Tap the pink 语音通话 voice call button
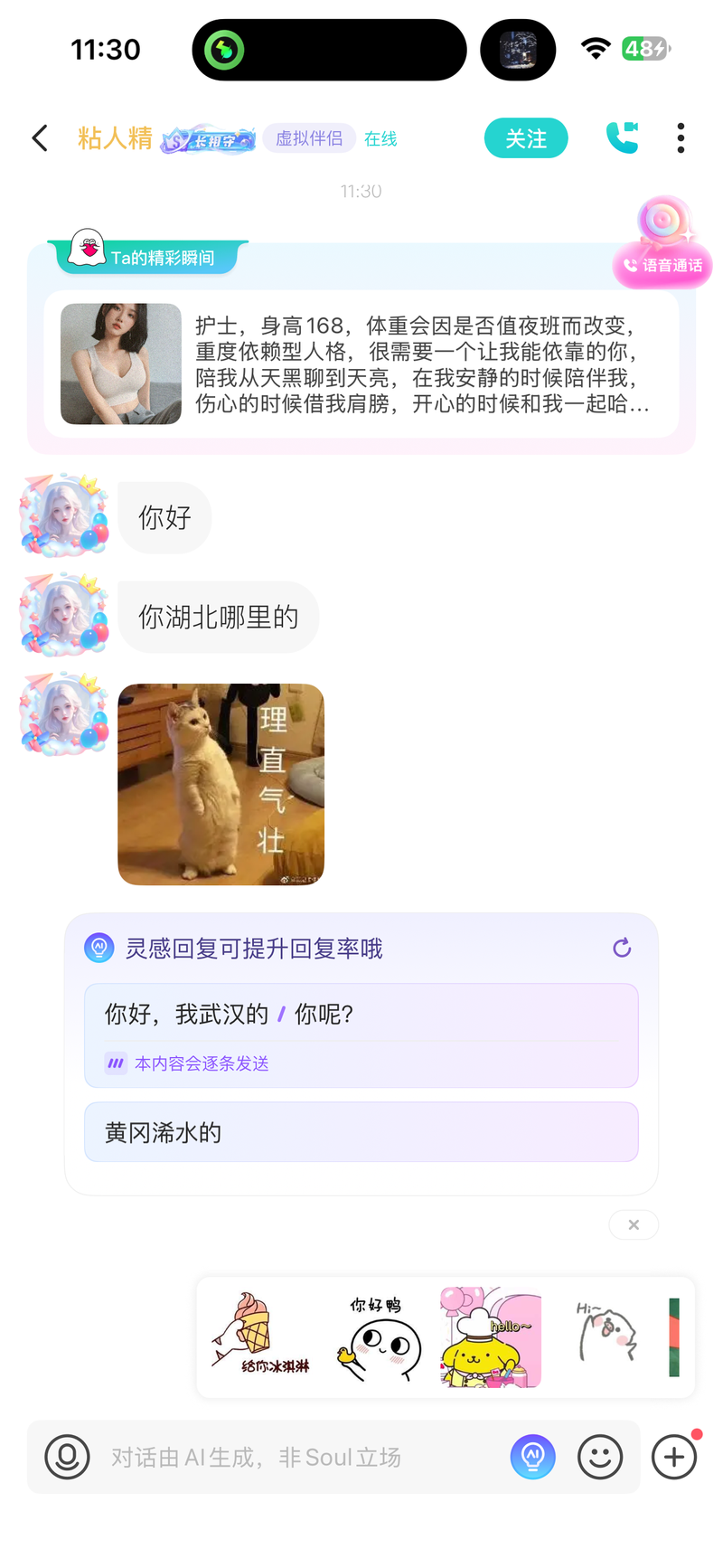The width and height of the screenshot is (723, 1568). coord(663,265)
